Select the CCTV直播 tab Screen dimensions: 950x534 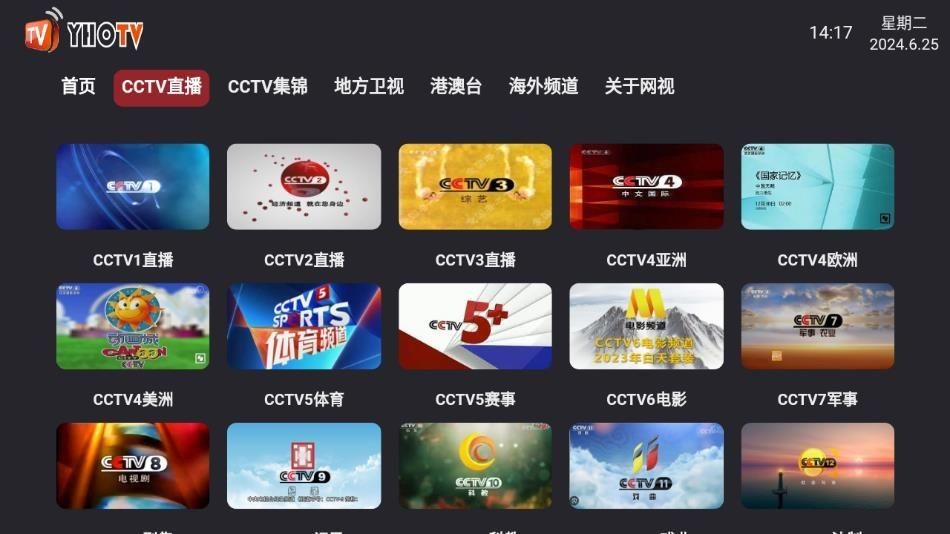click(x=161, y=87)
